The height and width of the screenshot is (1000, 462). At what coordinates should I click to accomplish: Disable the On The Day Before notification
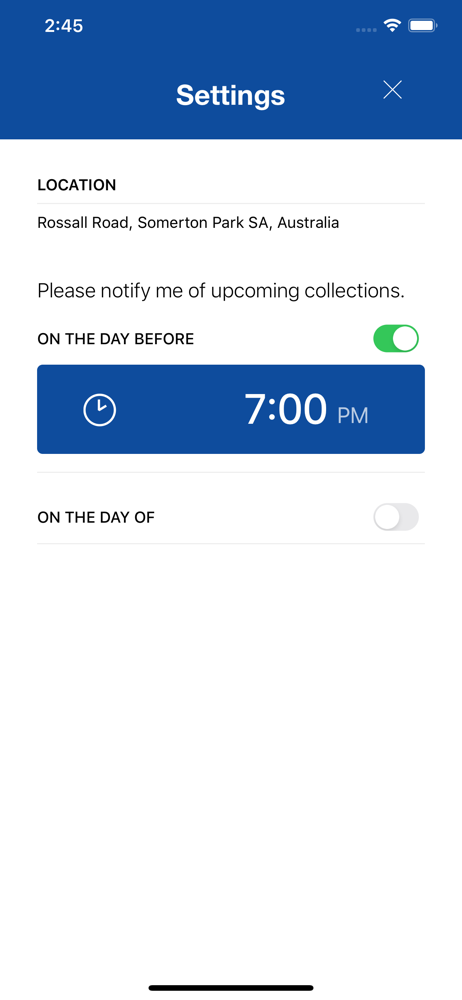396,339
